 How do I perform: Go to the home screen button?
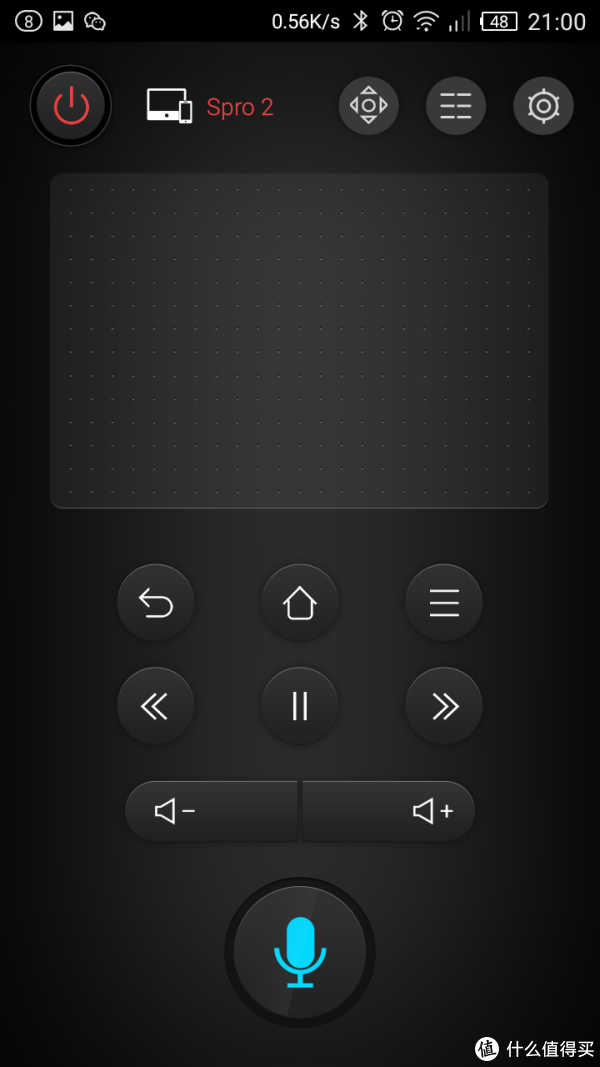[300, 603]
